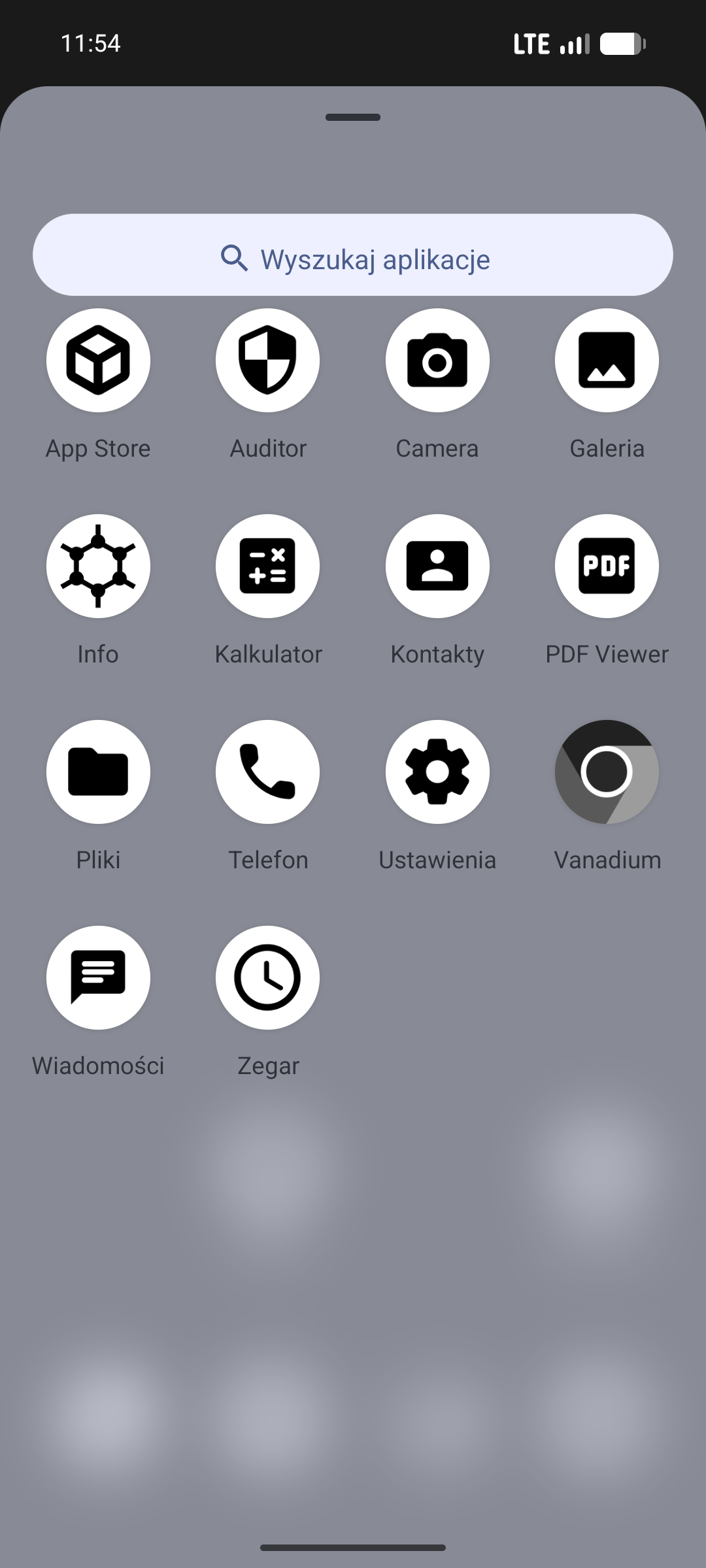The width and height of the screenshot is (706, 1568).
Task: Launch the Vanadium browser
Action: pos(607,772)
